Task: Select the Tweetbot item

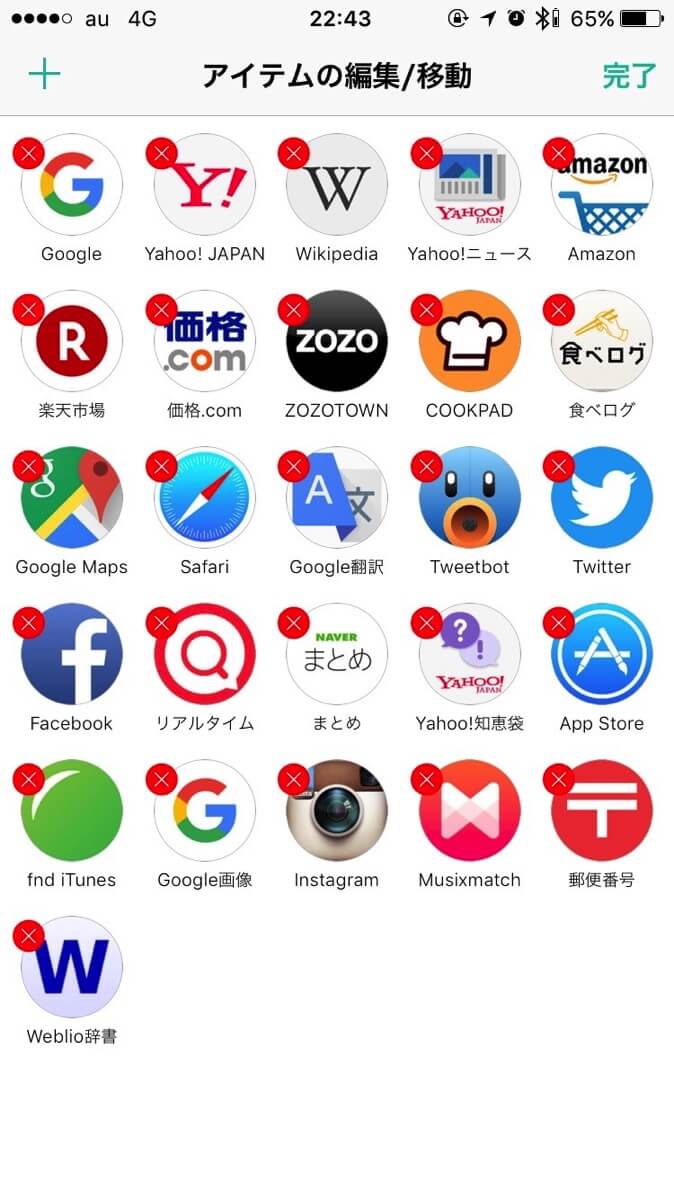Action: point(469,498)
